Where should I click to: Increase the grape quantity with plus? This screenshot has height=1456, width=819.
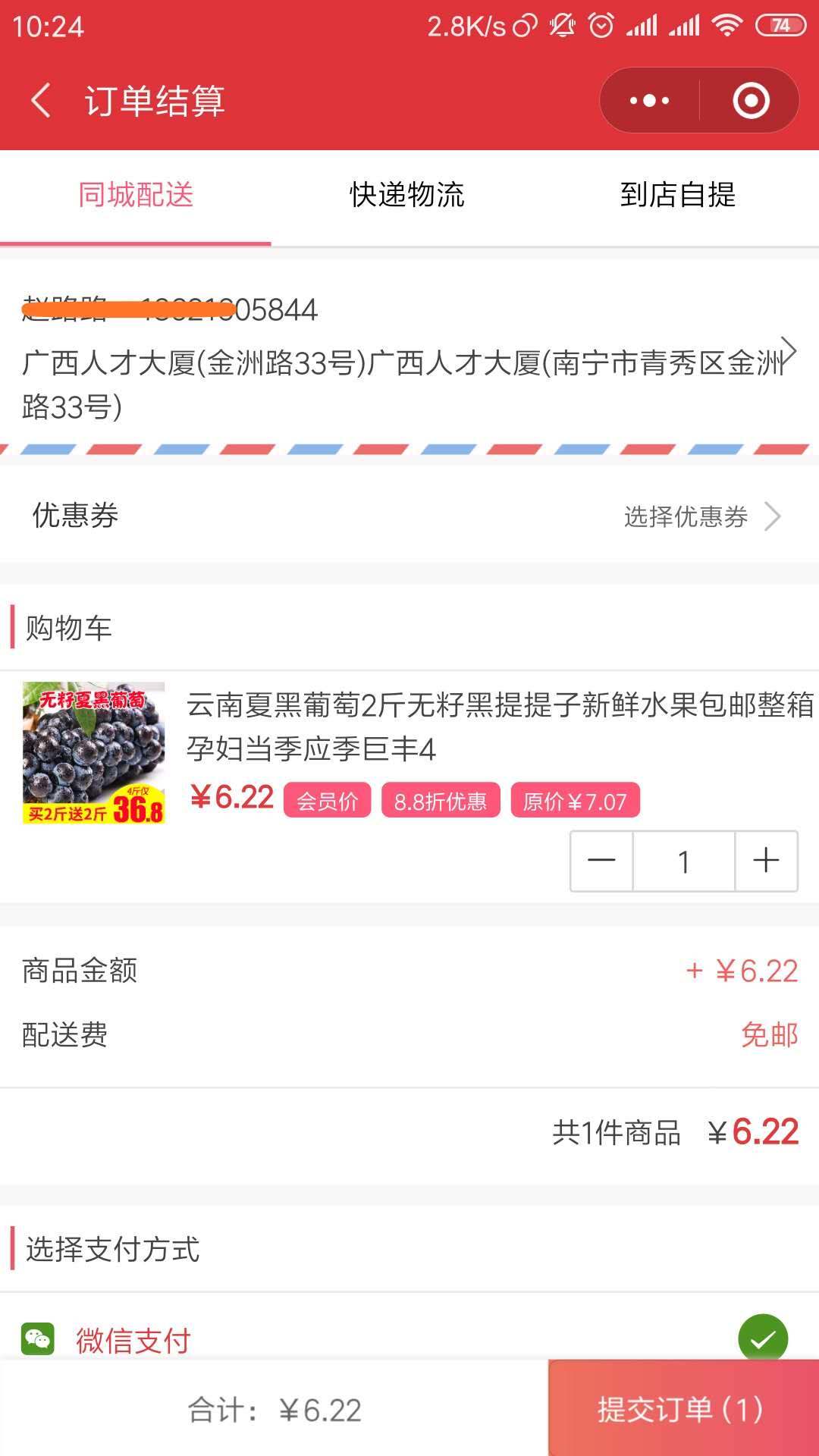tap(766, 861)
